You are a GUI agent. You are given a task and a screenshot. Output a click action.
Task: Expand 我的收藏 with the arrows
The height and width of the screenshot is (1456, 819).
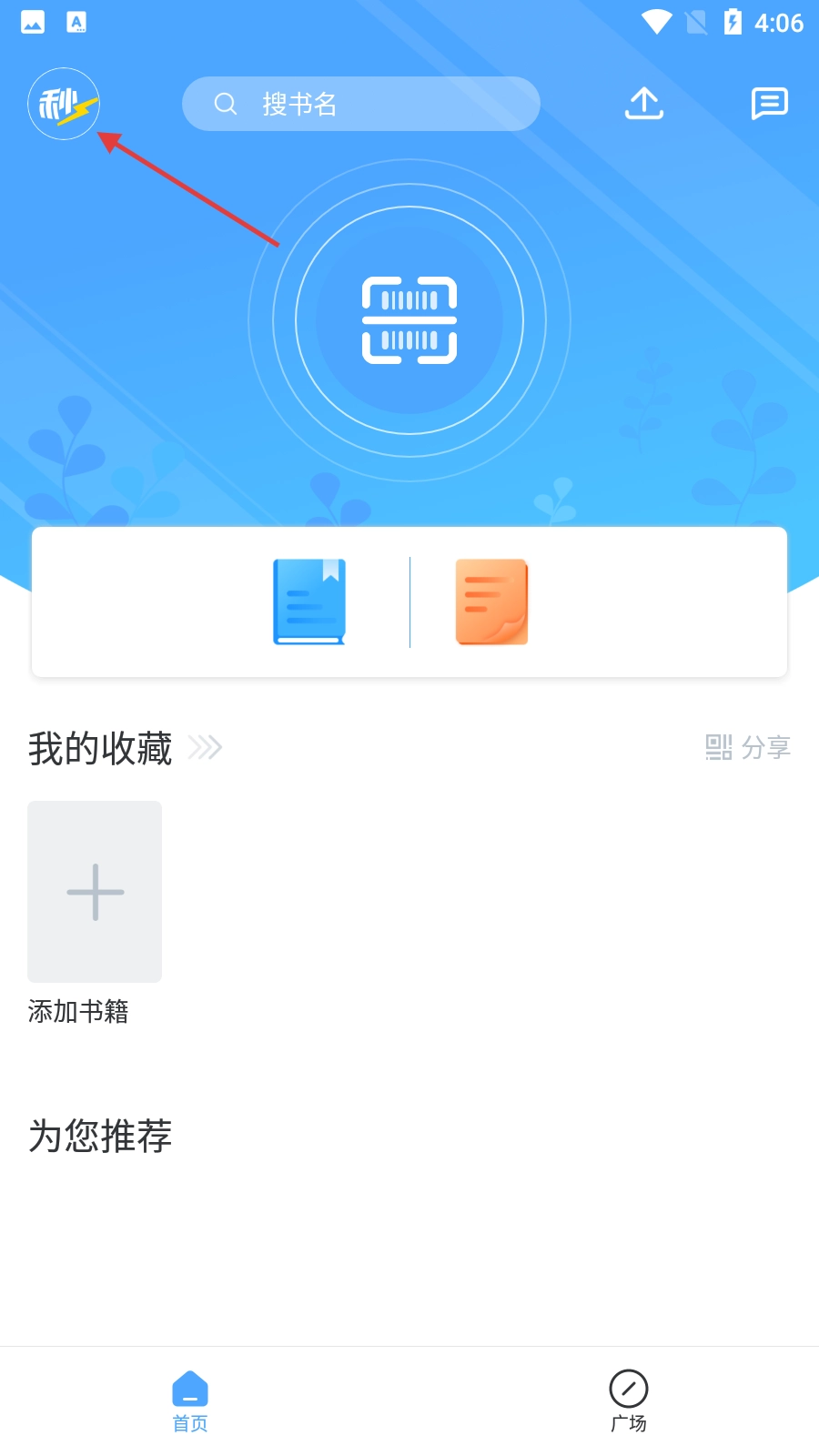205,748
